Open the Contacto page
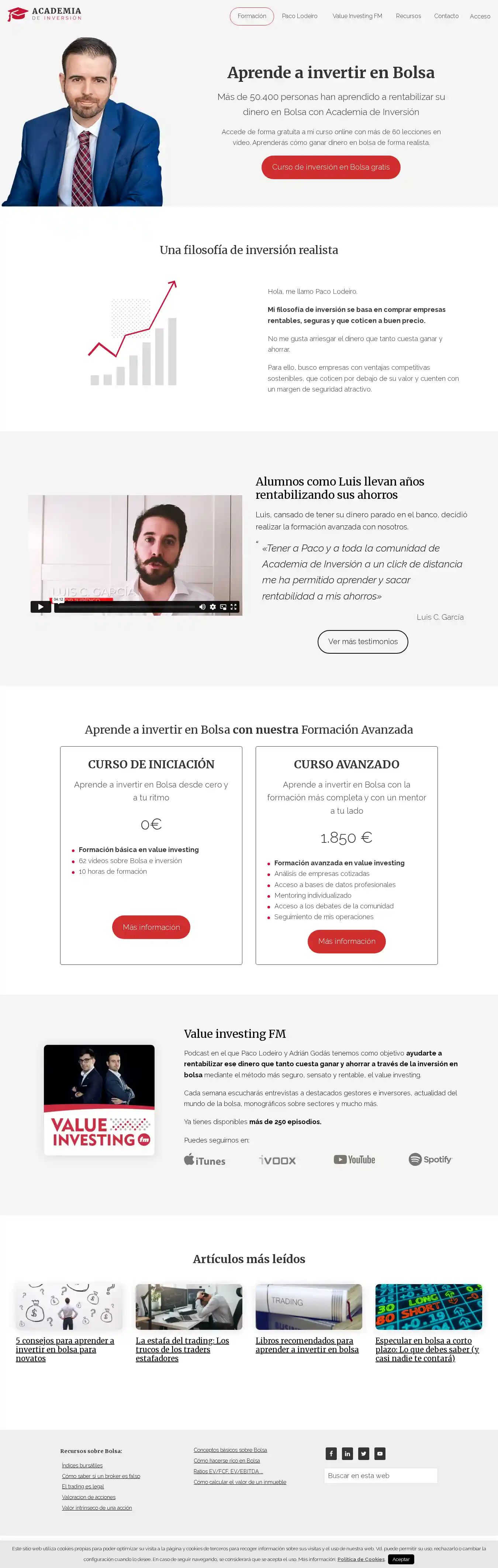Screen dimensions: 498x1568 [446, 17]
